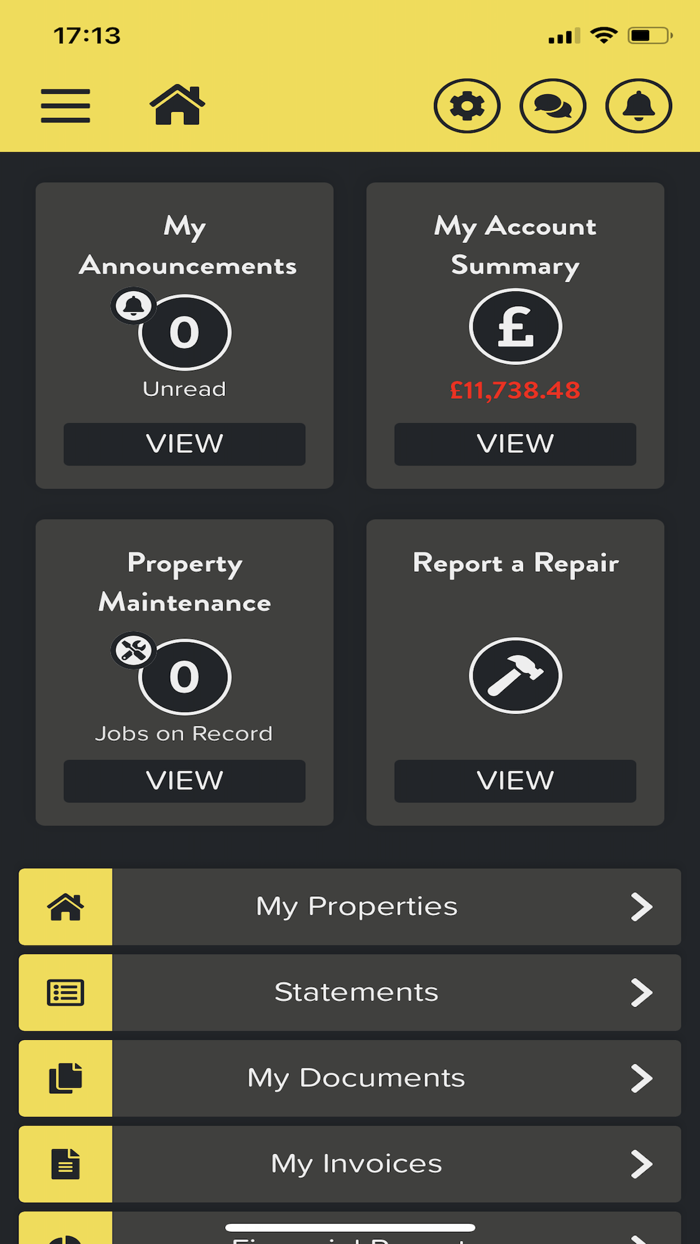Image resolution: width=700 pixels, height=1244 pixels.
Task: Open the notifications bell
Action: pos(639,106)
